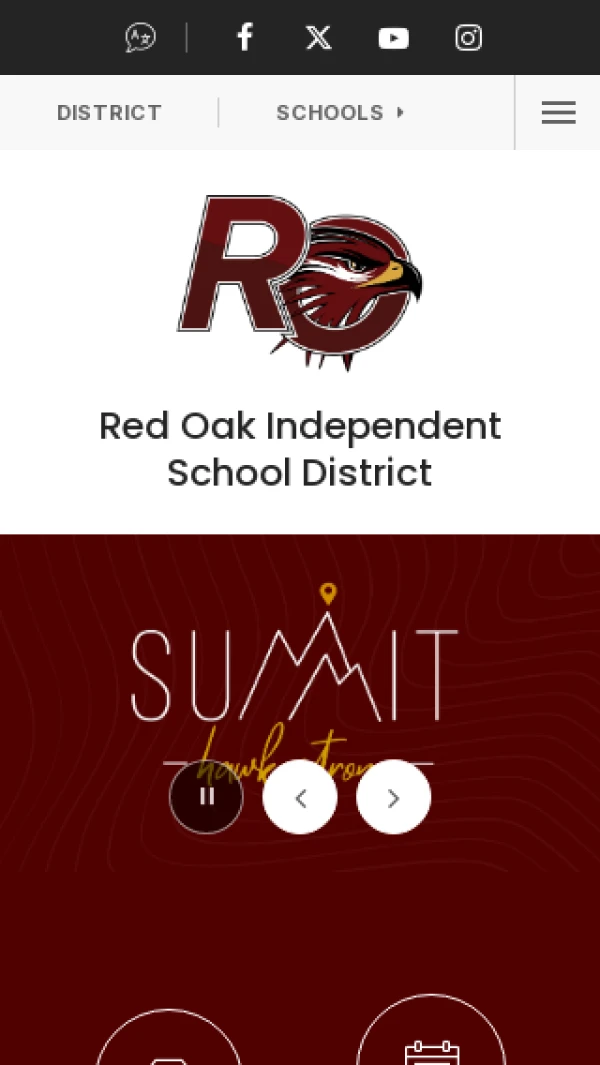Screen dimensions: 600x1065
Task: Expand the Schools dropdown
Action: (x=340, y=113)
